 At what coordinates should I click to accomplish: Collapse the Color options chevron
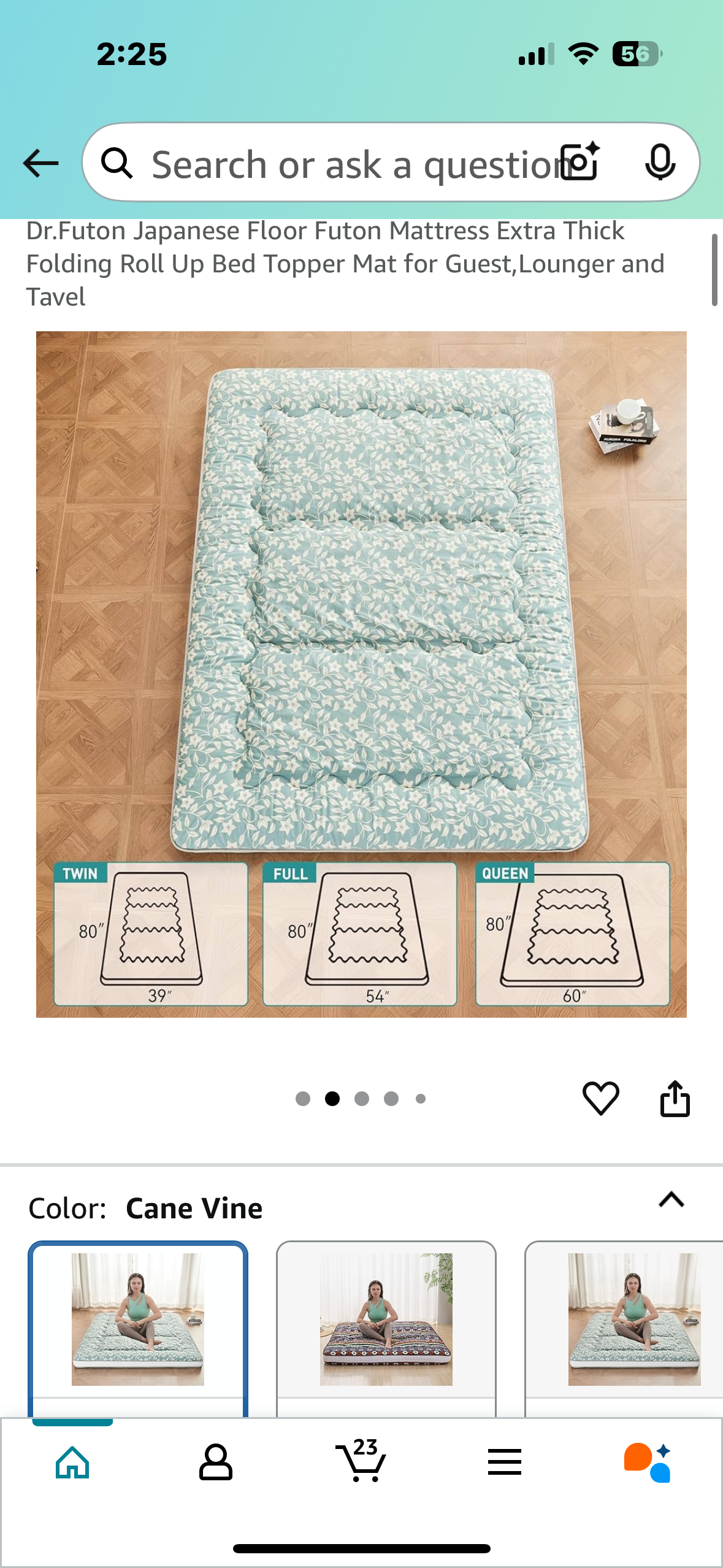tap(671, 1200)
